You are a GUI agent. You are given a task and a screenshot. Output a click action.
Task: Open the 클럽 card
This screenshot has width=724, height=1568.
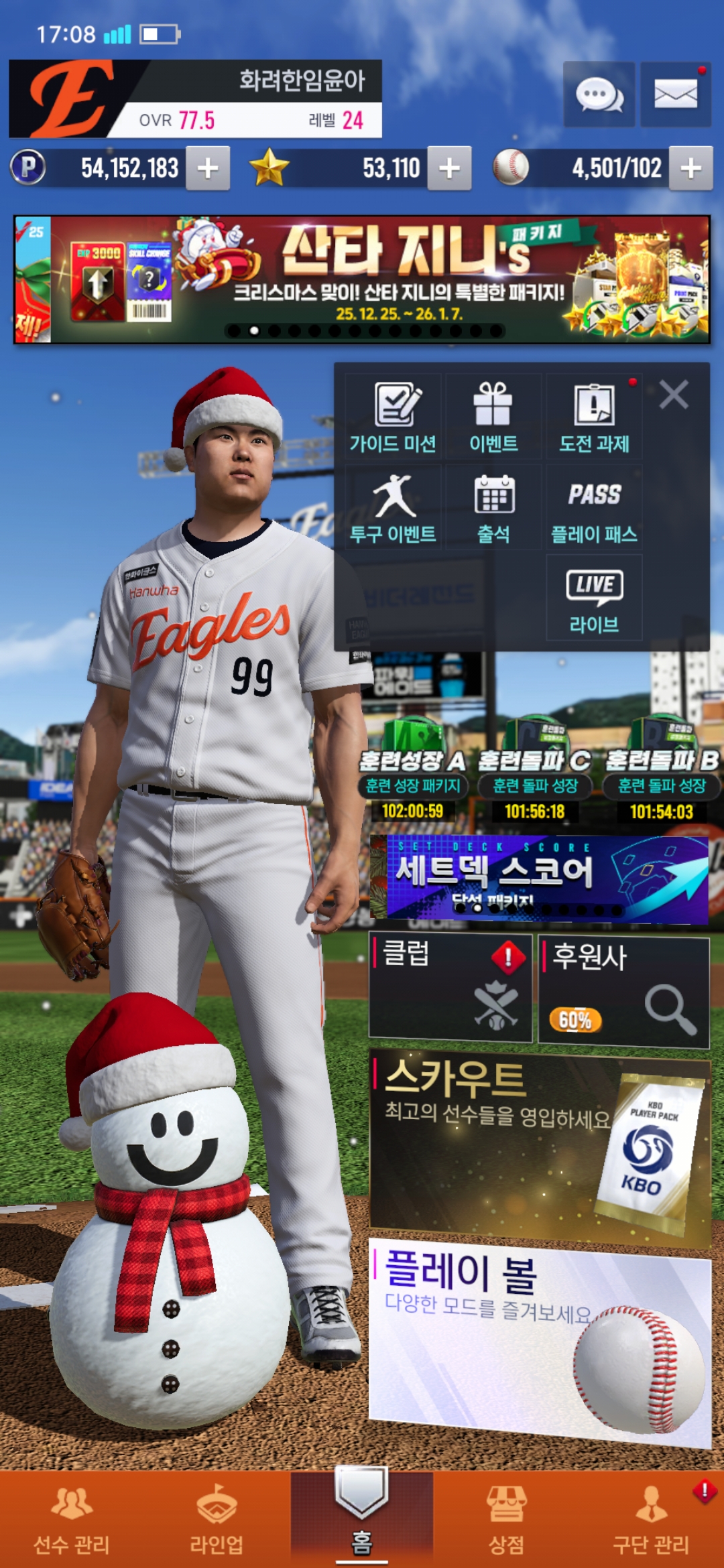coord(450,988)
